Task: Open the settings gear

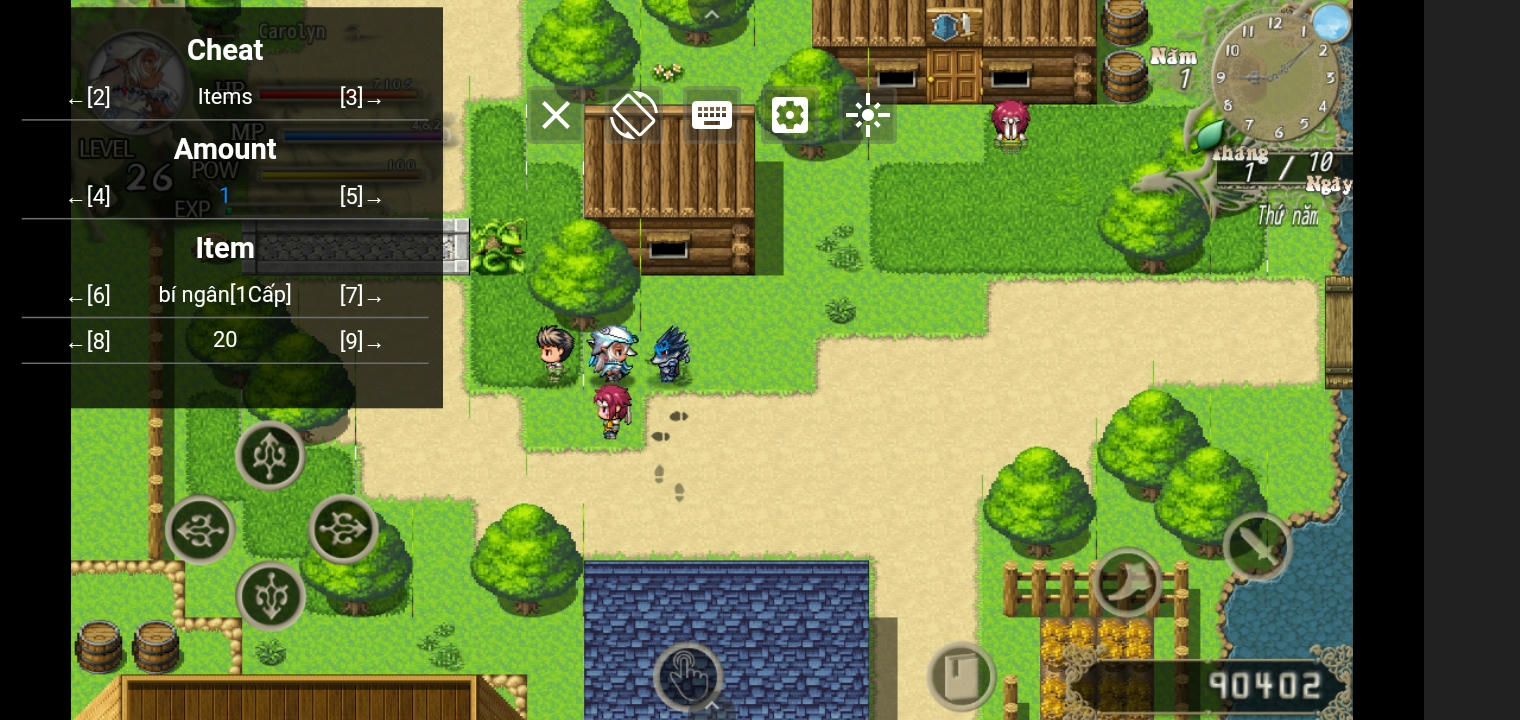Action: (789, 116)
